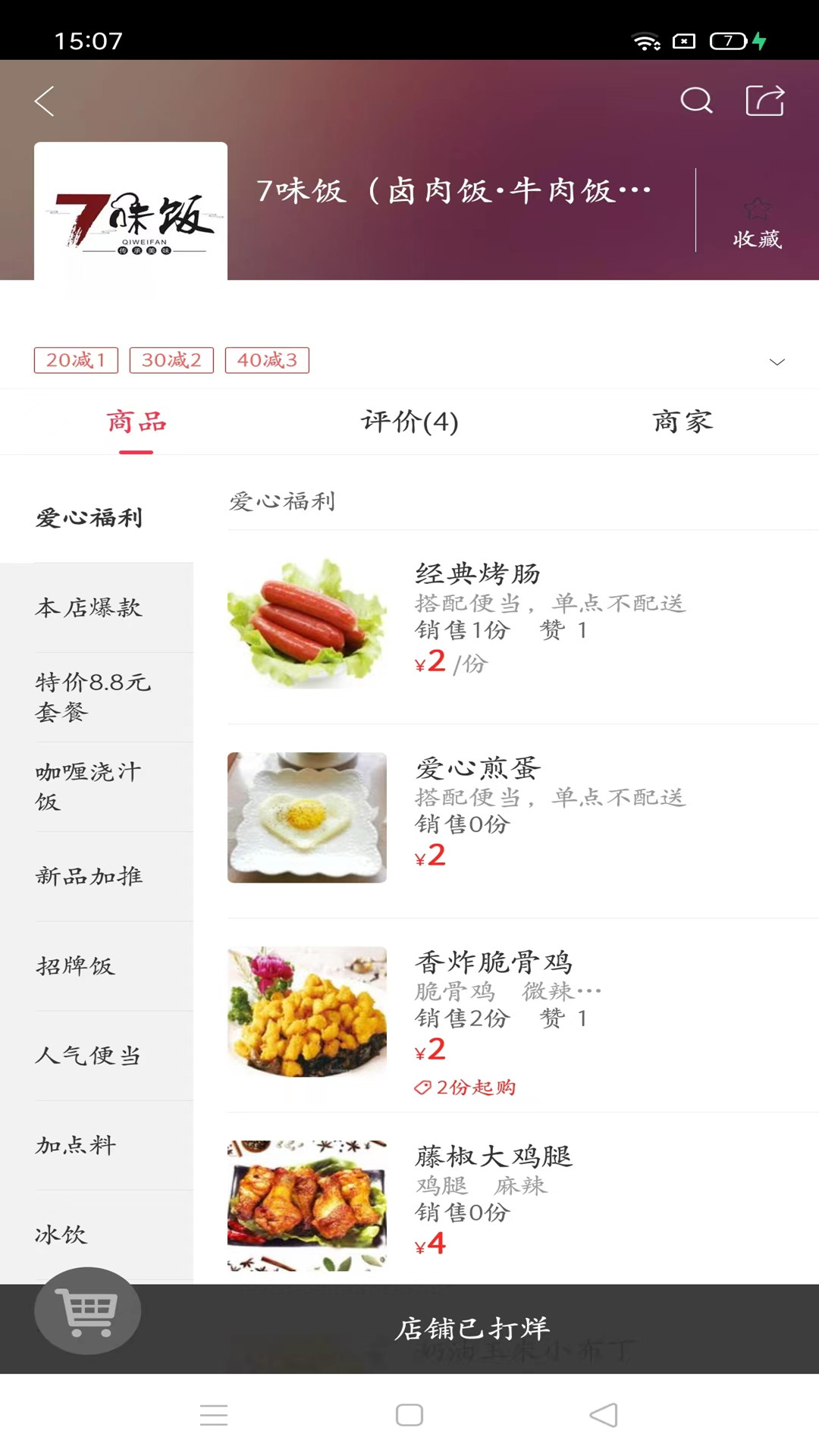Click the back arrow to exit store page

44,99
